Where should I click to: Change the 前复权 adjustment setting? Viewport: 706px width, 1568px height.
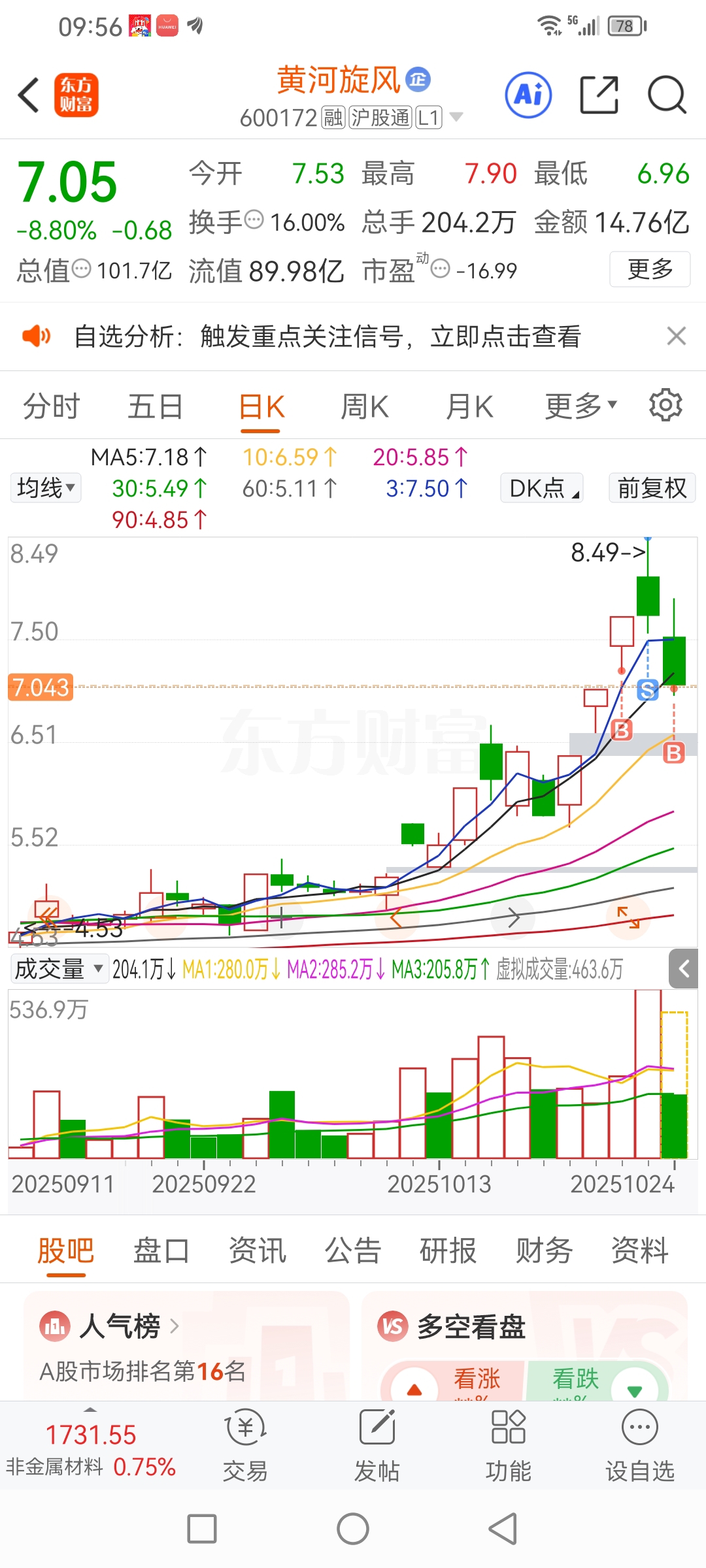click(652, 488)
